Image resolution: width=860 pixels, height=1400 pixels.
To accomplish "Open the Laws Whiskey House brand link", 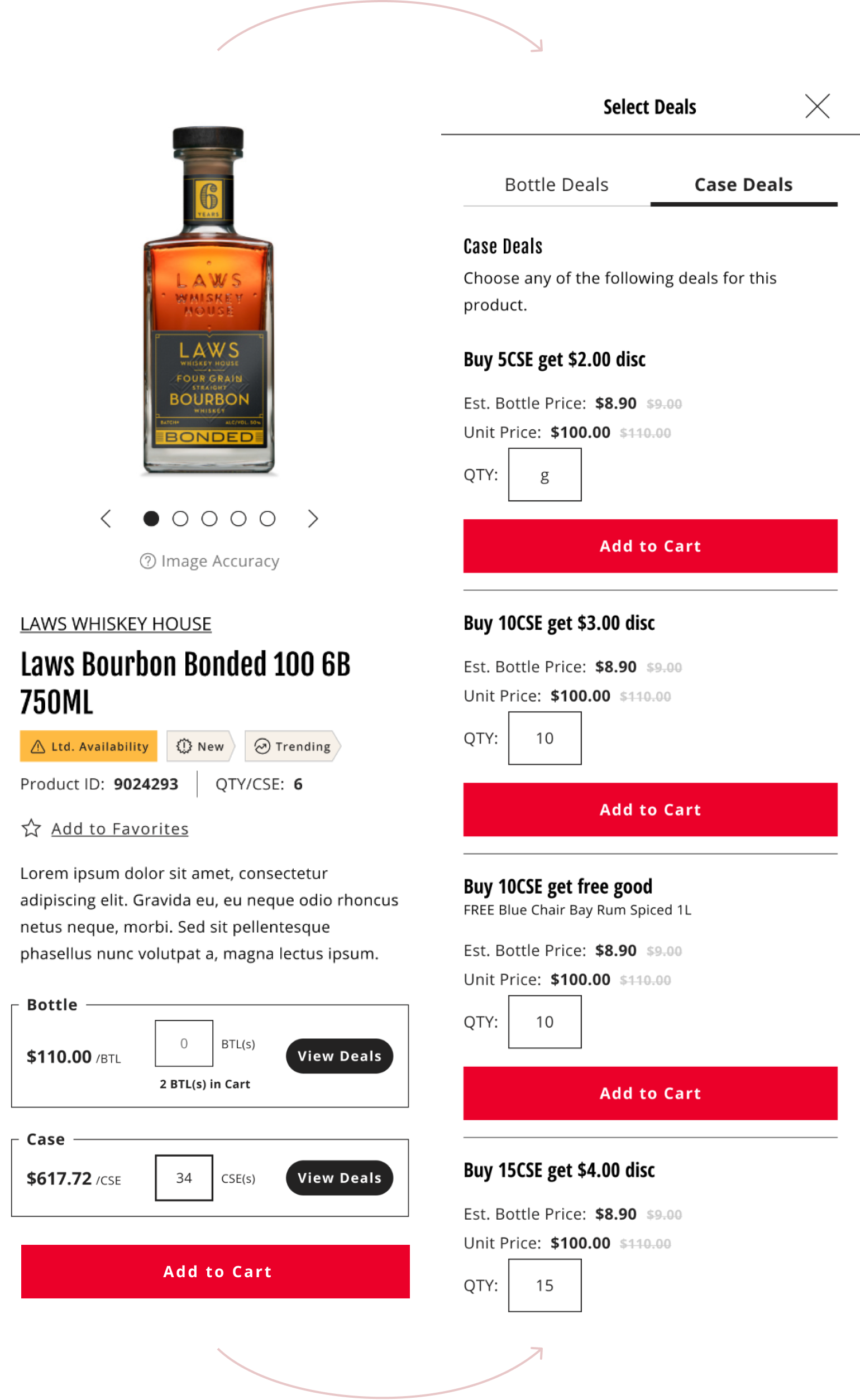I will tap(116, 624).
